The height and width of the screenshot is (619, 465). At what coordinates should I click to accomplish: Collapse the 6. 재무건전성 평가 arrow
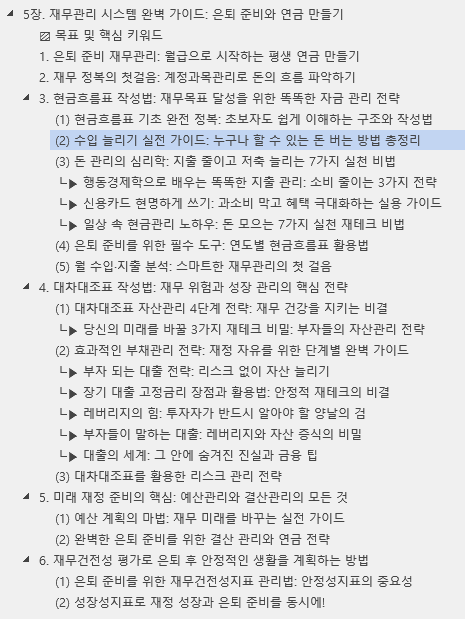[26, 559]
